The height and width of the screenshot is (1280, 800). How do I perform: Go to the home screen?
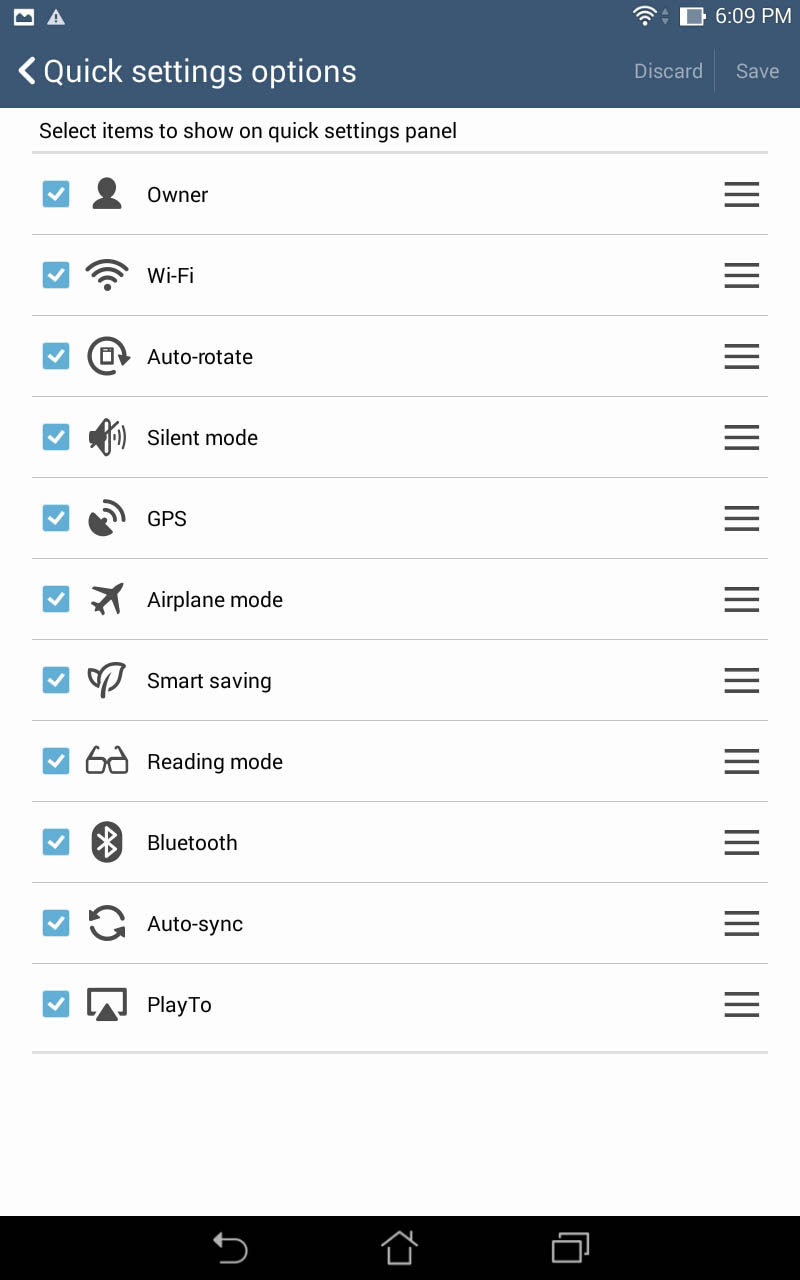[399, 1247]
